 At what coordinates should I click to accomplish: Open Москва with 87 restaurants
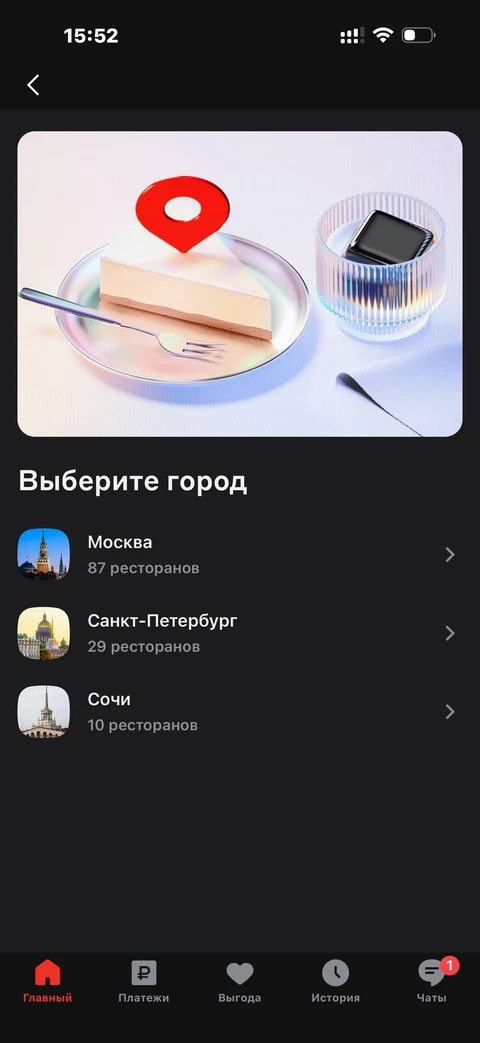point(240,555)
